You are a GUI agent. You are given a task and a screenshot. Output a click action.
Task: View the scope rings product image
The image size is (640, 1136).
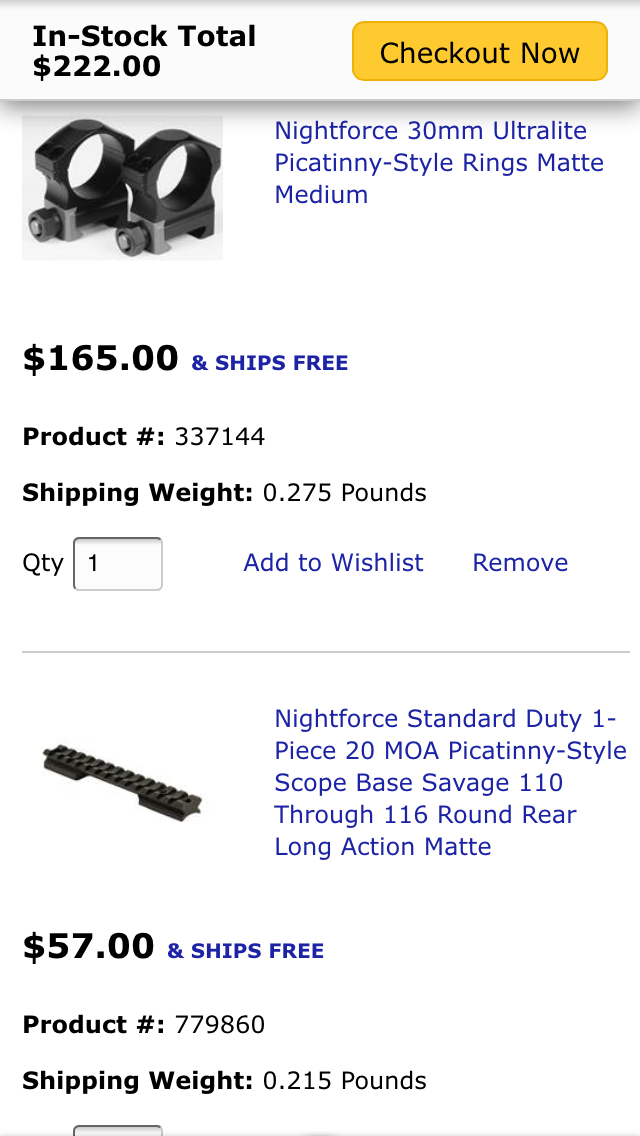click(122, 188)
